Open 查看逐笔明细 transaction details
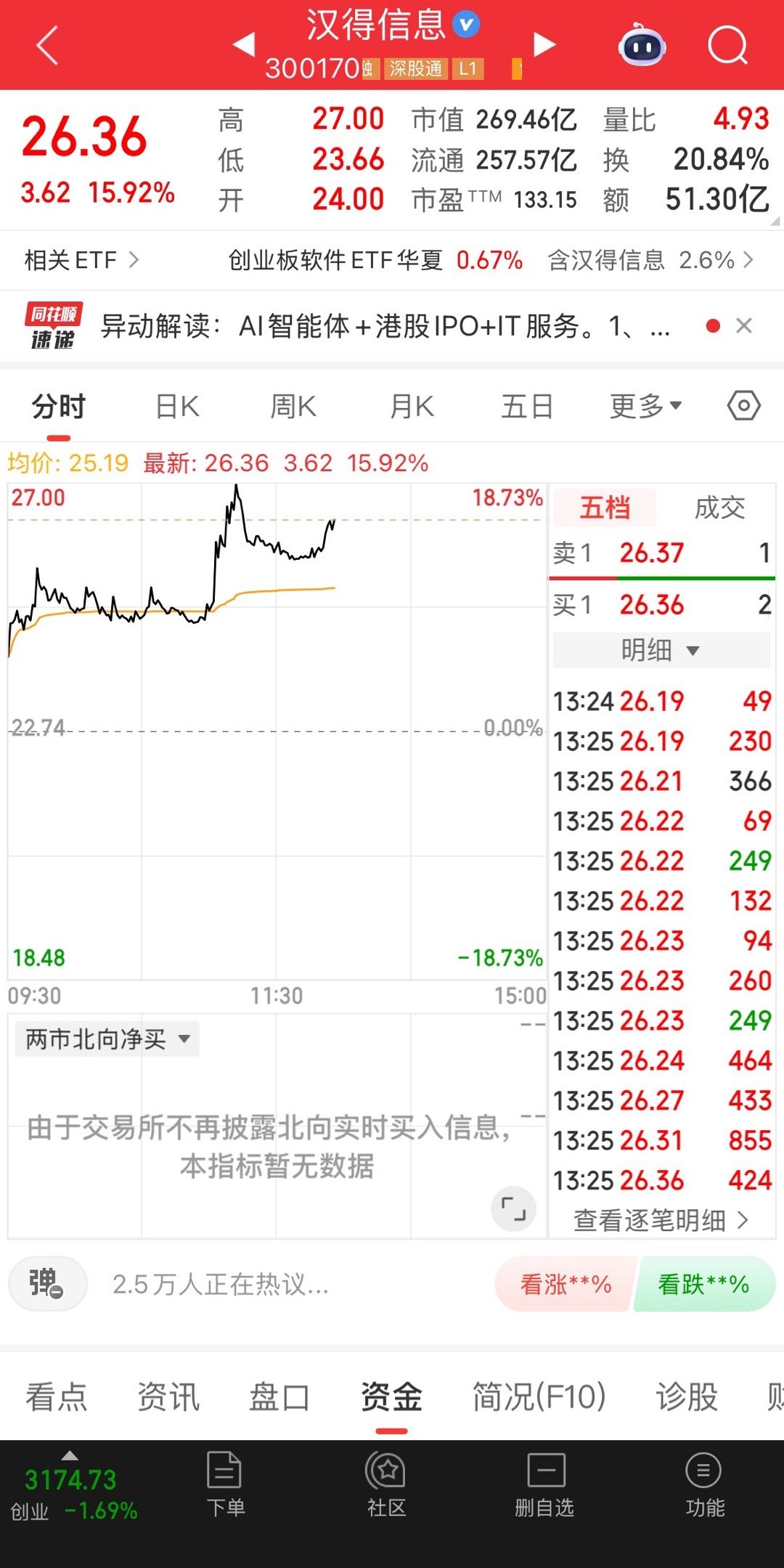This screenshot has width=784, height=1568. pos(659,1222)
